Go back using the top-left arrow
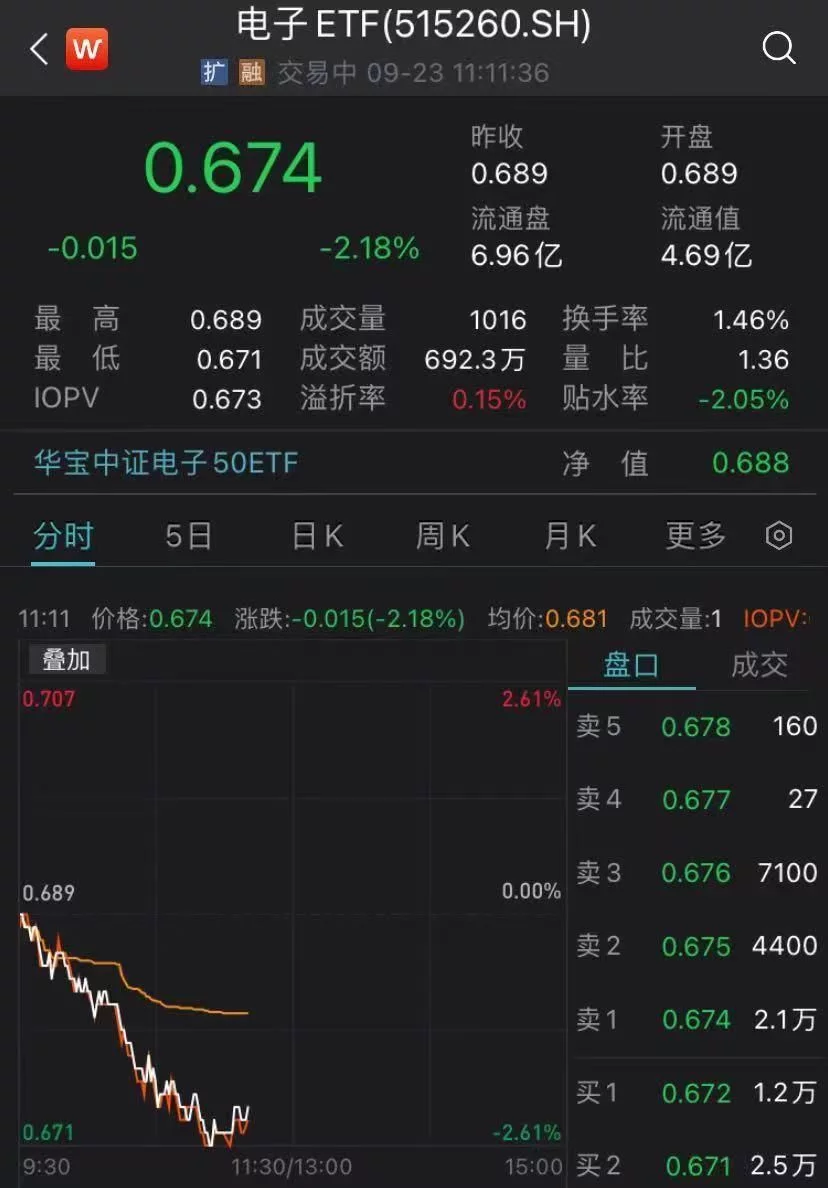The height and width of the screenshot is (1188, 828). tap(39, 50)
